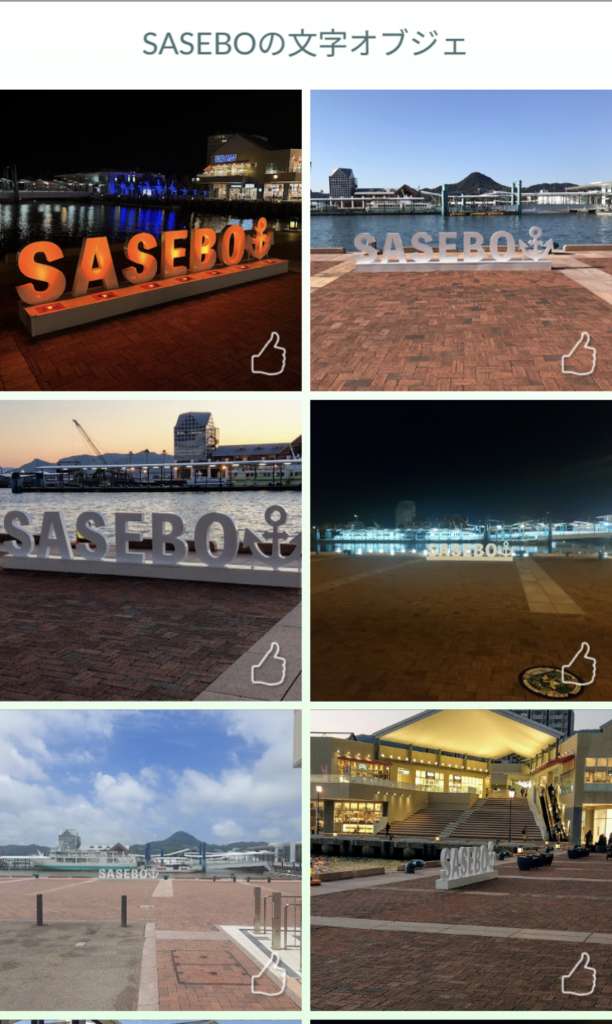
Task: Like the cloudy-sky harbor plaza photo
Action: pyautogui.click(x=268, y=975)
